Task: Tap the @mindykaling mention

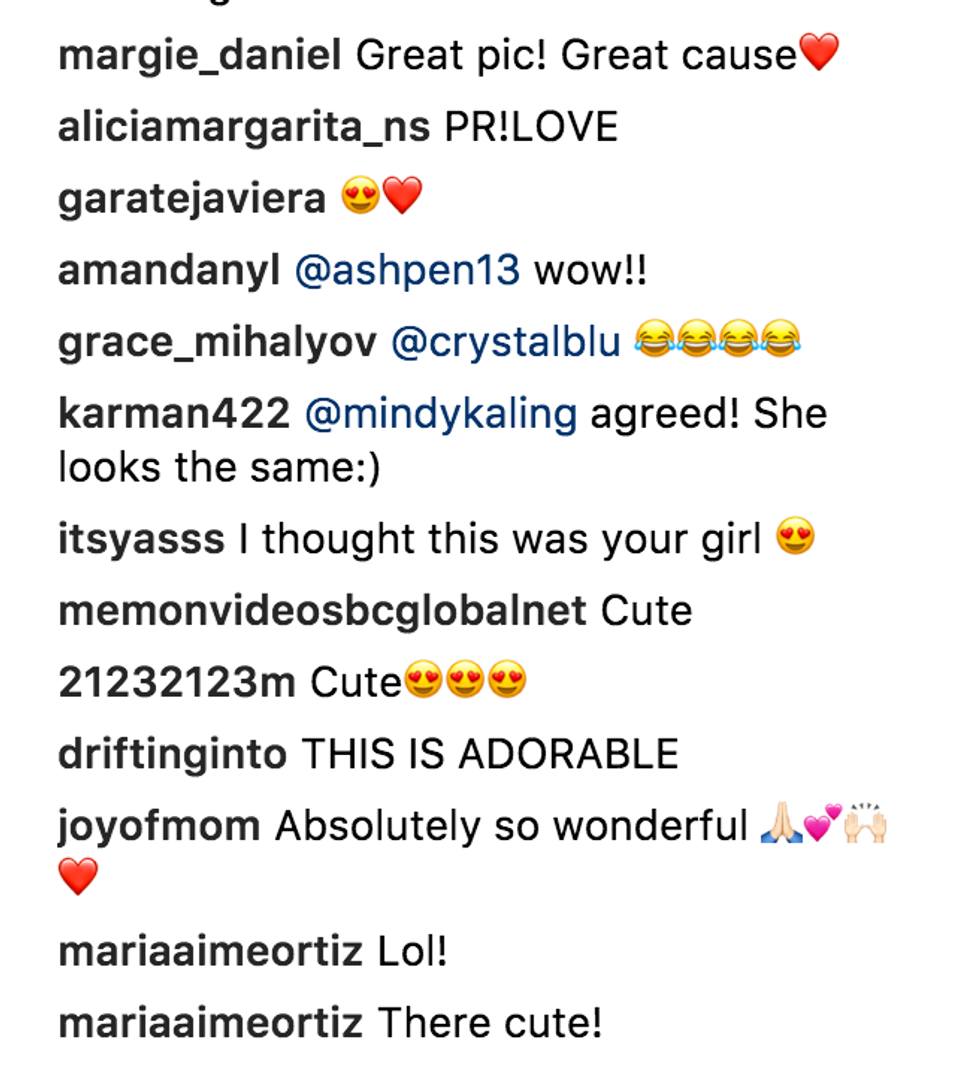Action: point(440,413)
